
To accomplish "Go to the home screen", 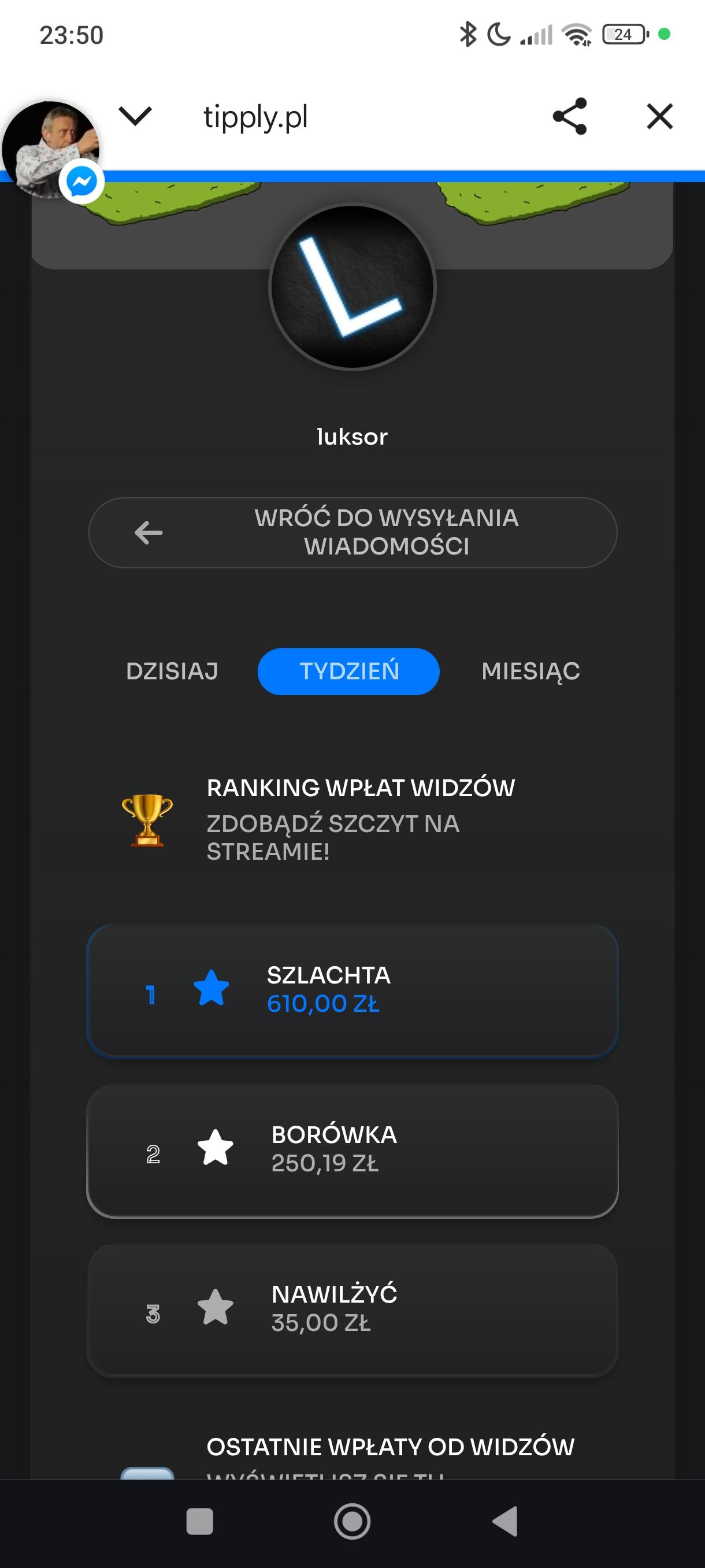I will click(x=352, y=1521).
